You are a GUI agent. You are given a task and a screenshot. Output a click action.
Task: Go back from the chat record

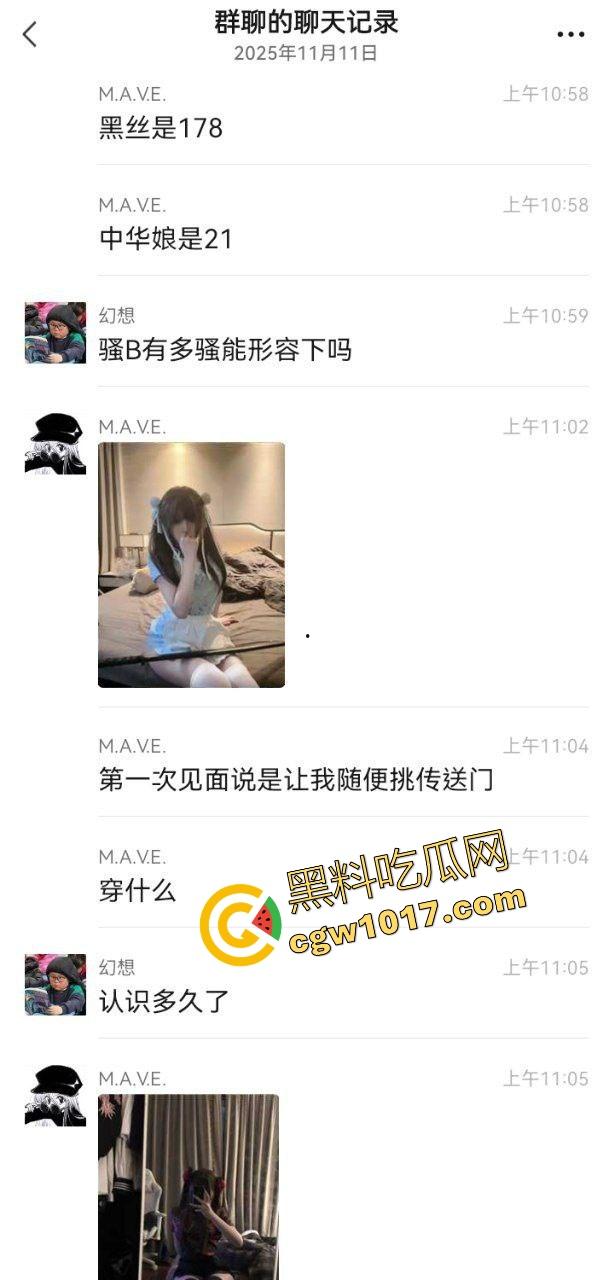click(30, 34)
